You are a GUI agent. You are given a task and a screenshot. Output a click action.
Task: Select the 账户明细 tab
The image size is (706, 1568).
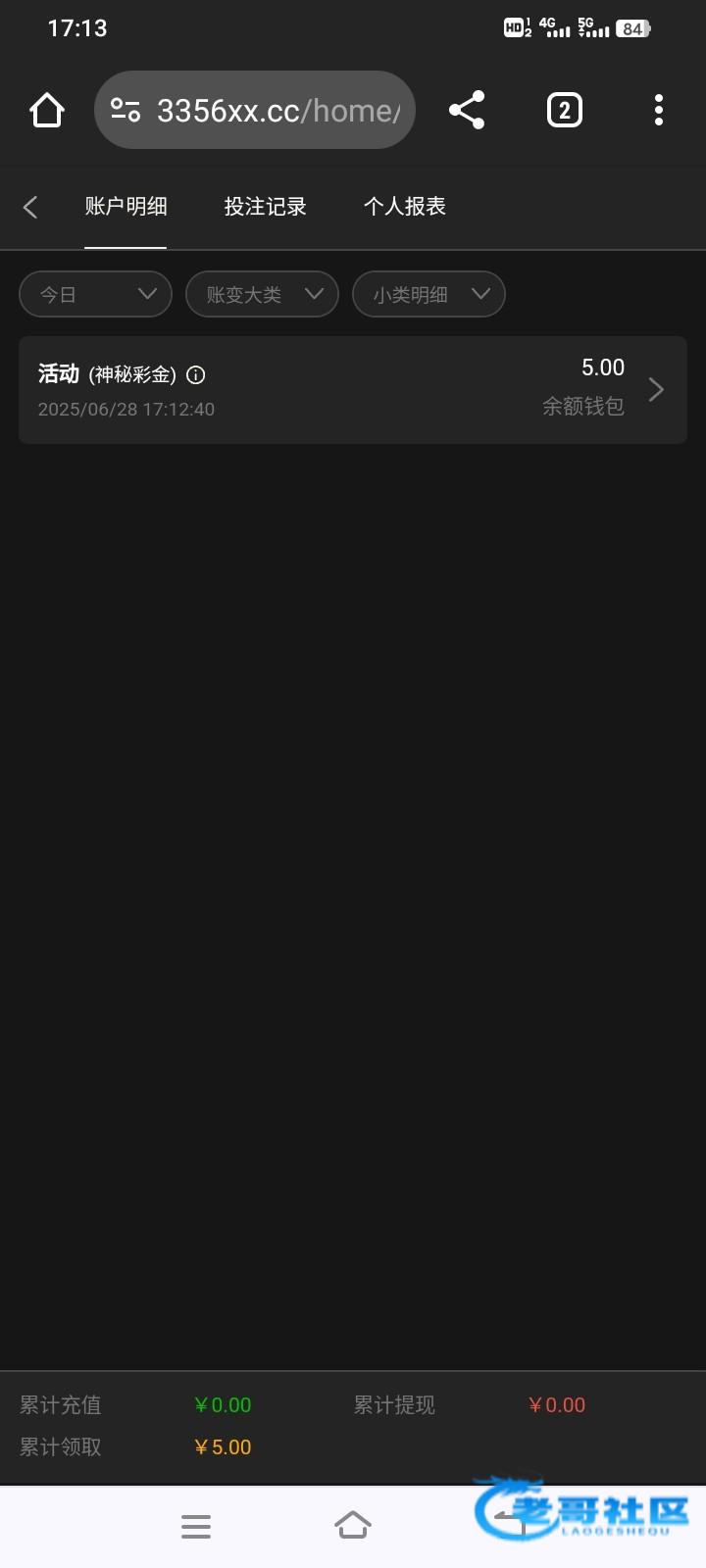coord(126,207)
